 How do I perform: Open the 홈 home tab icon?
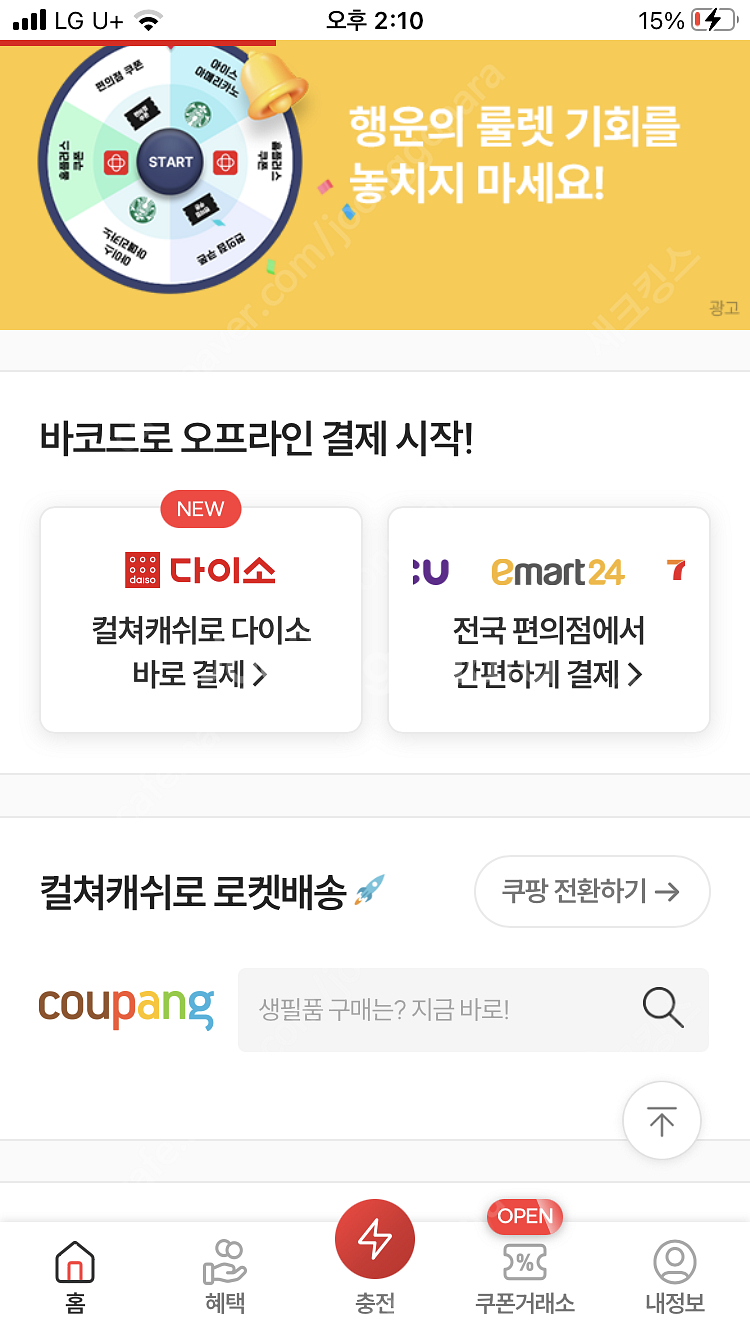point(73,1262)
